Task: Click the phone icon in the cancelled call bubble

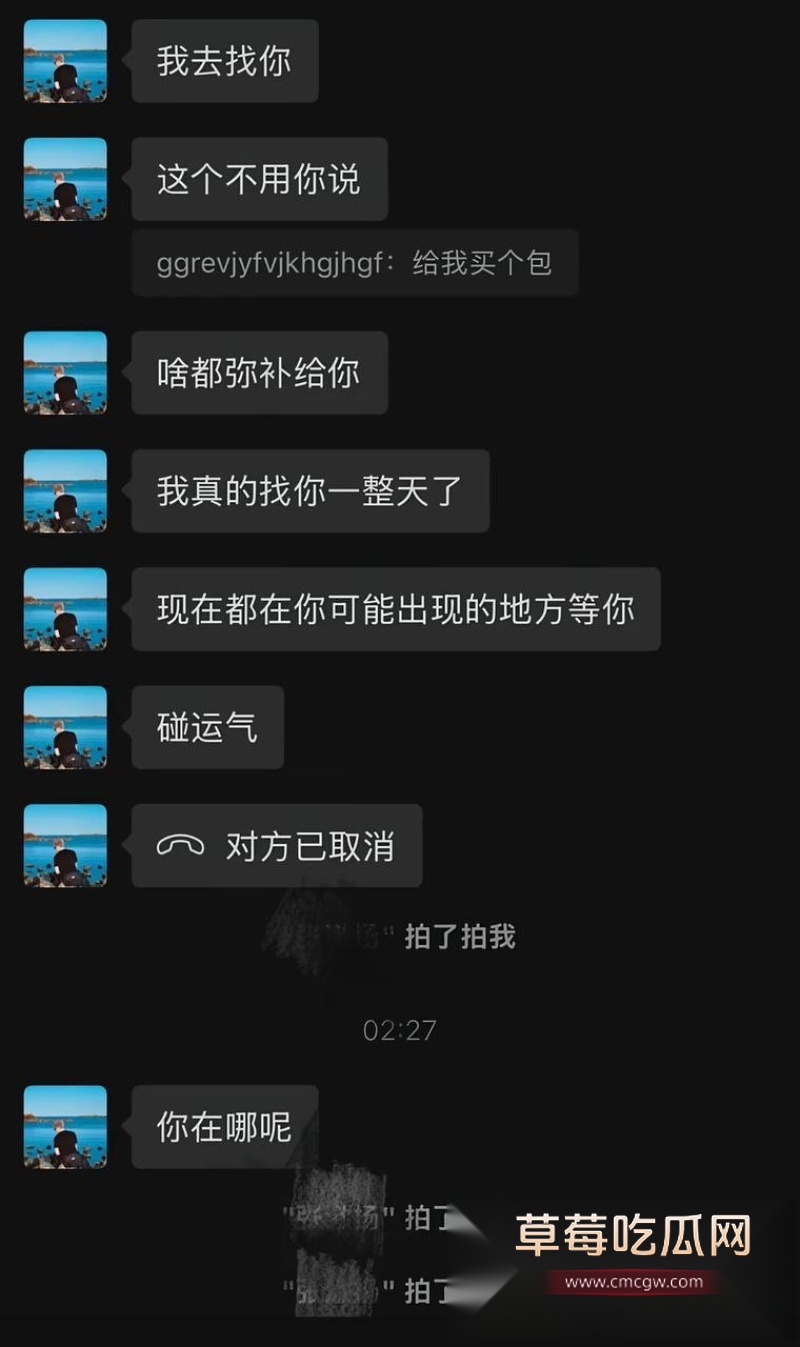Action: (178, 846)
